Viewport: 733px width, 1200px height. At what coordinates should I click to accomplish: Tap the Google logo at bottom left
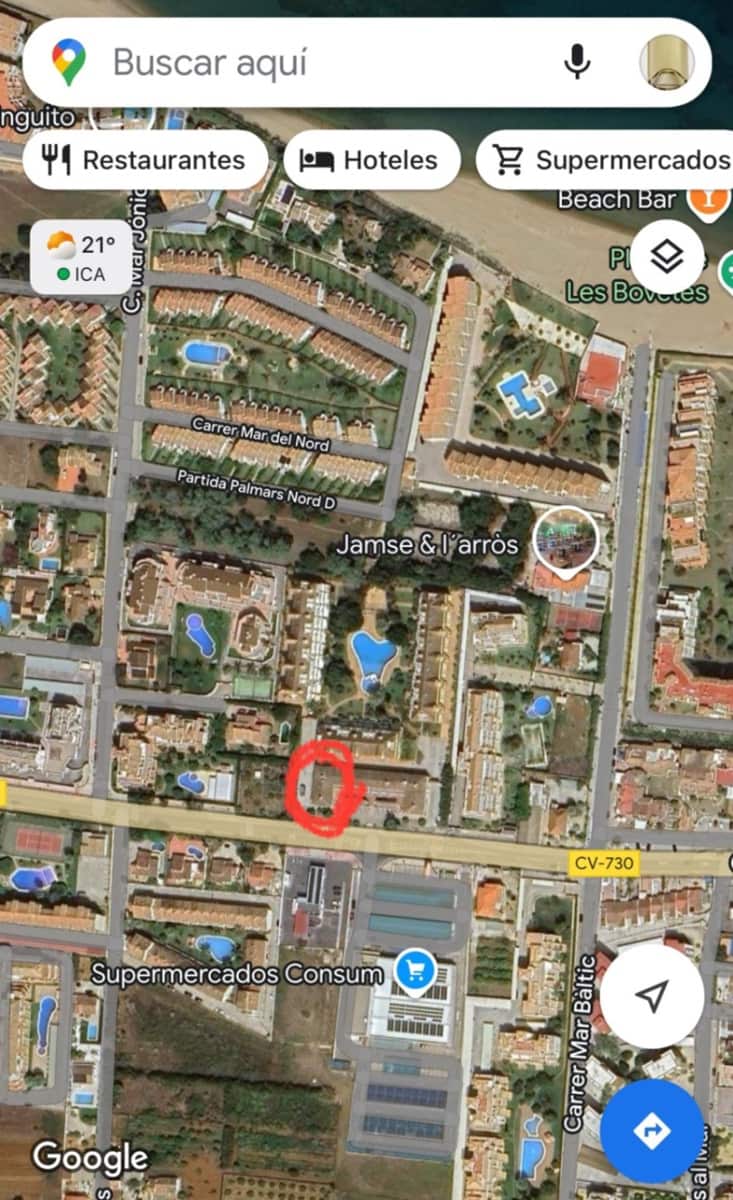click(x=88, y=1157)
